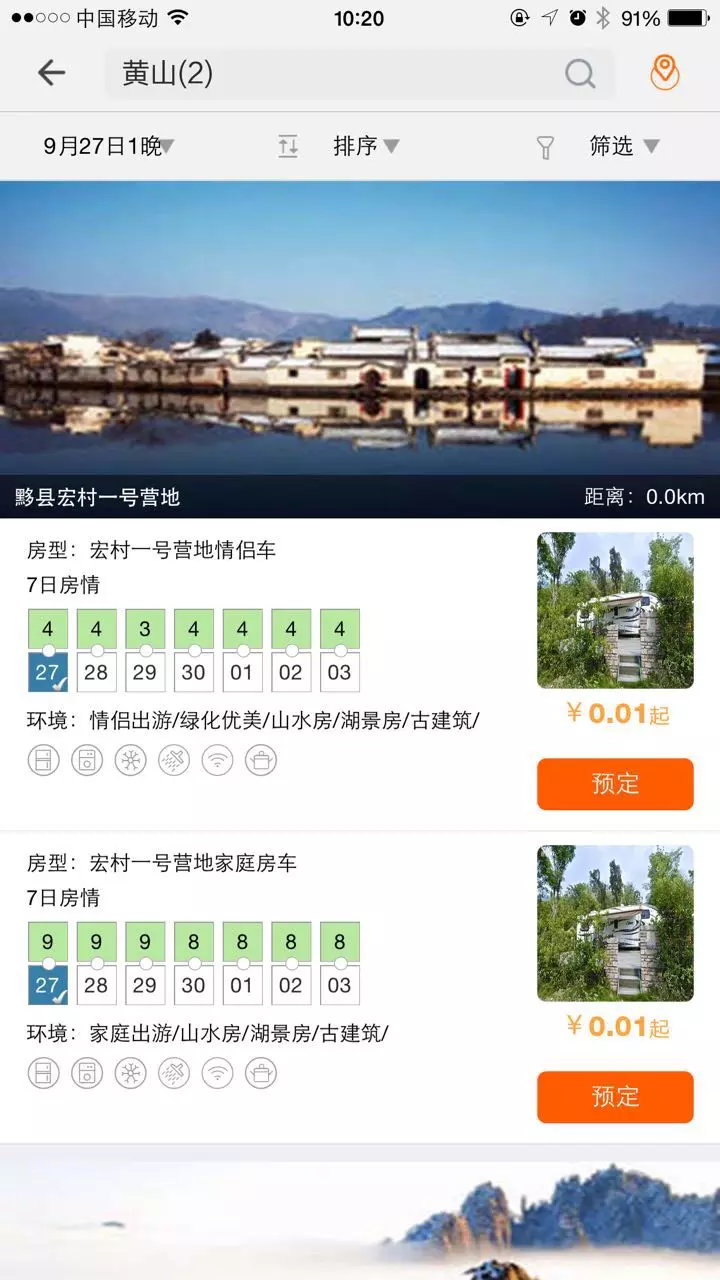Open the 筛选 filter dropdown
Viewport: 720px width, 1280px height.
[623, 147]
